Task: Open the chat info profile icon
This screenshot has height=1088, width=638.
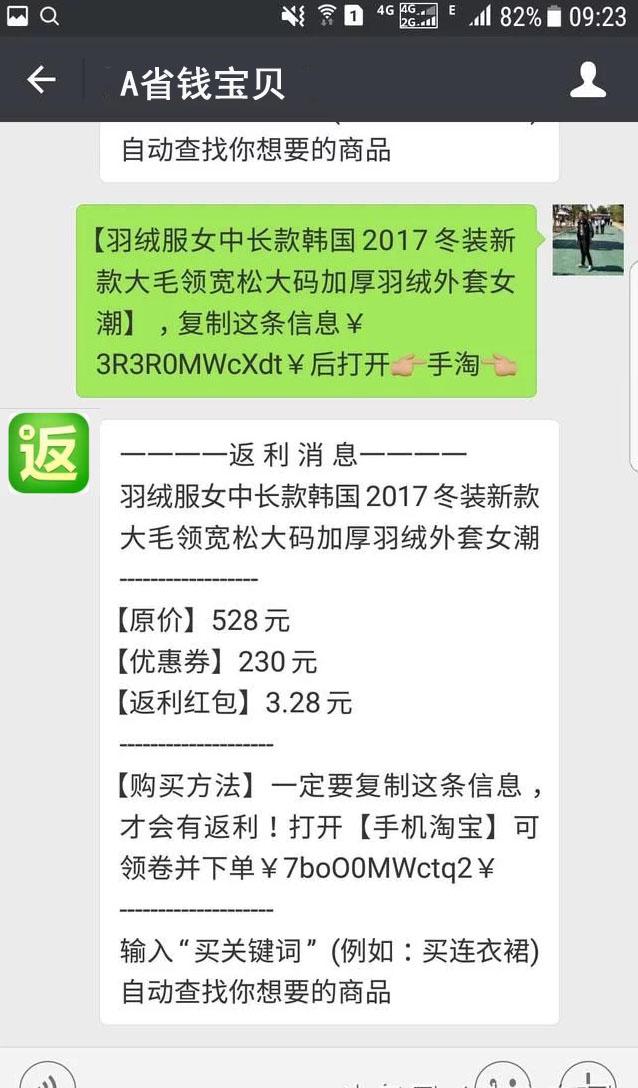Action: pyautogui.click(x=587, y=80)
